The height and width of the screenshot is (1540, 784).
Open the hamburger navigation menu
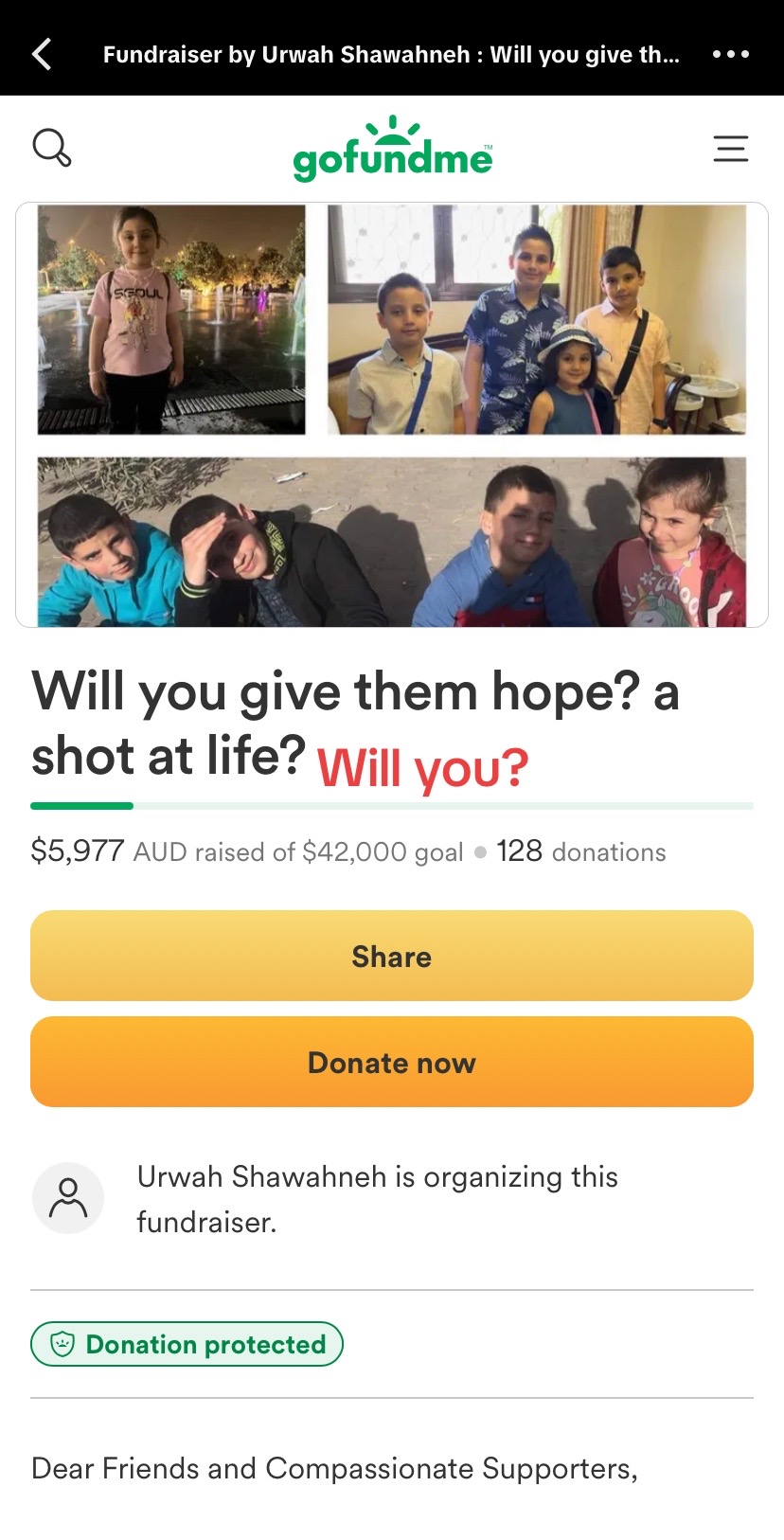coord(730,149)
